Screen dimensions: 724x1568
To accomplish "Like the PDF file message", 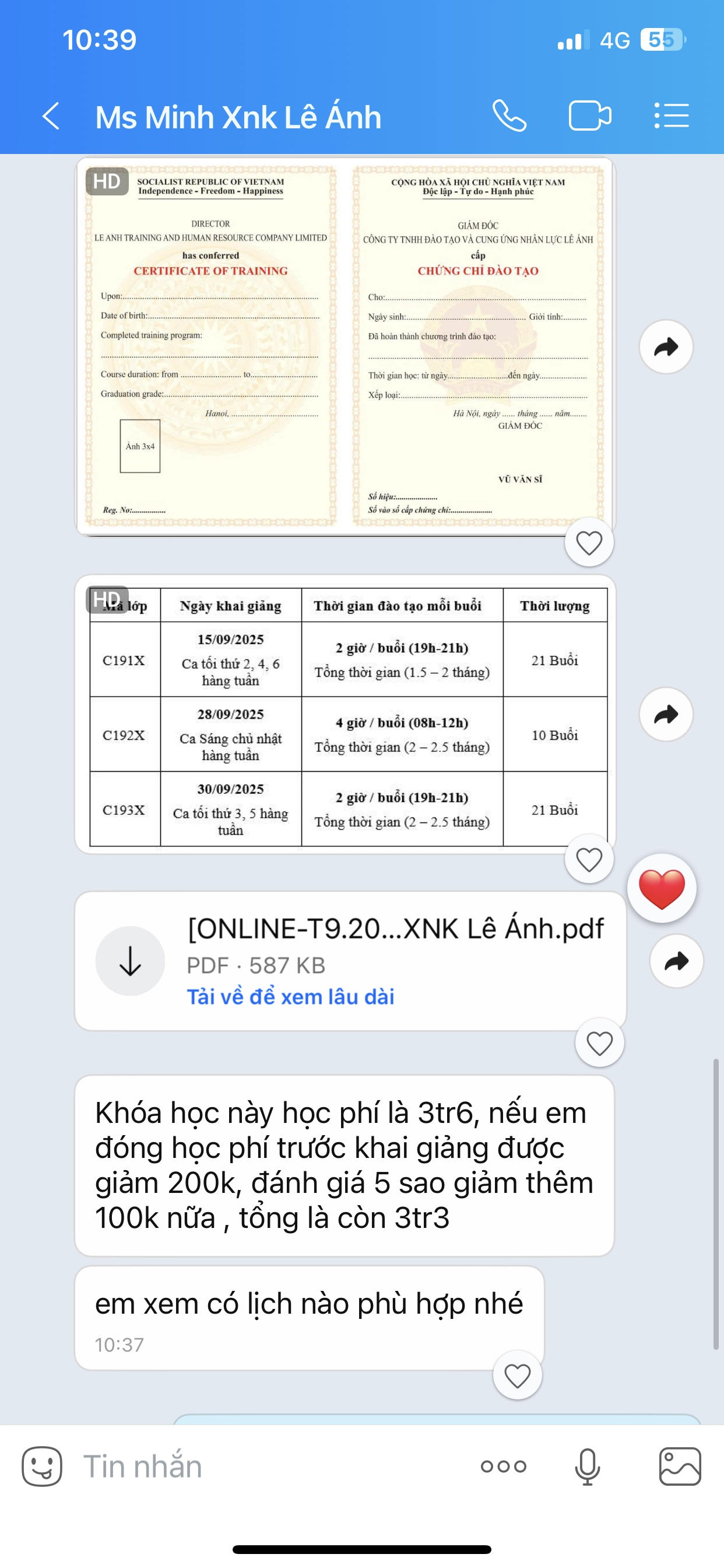I will pyautogui.click(x=599, y=1042).
